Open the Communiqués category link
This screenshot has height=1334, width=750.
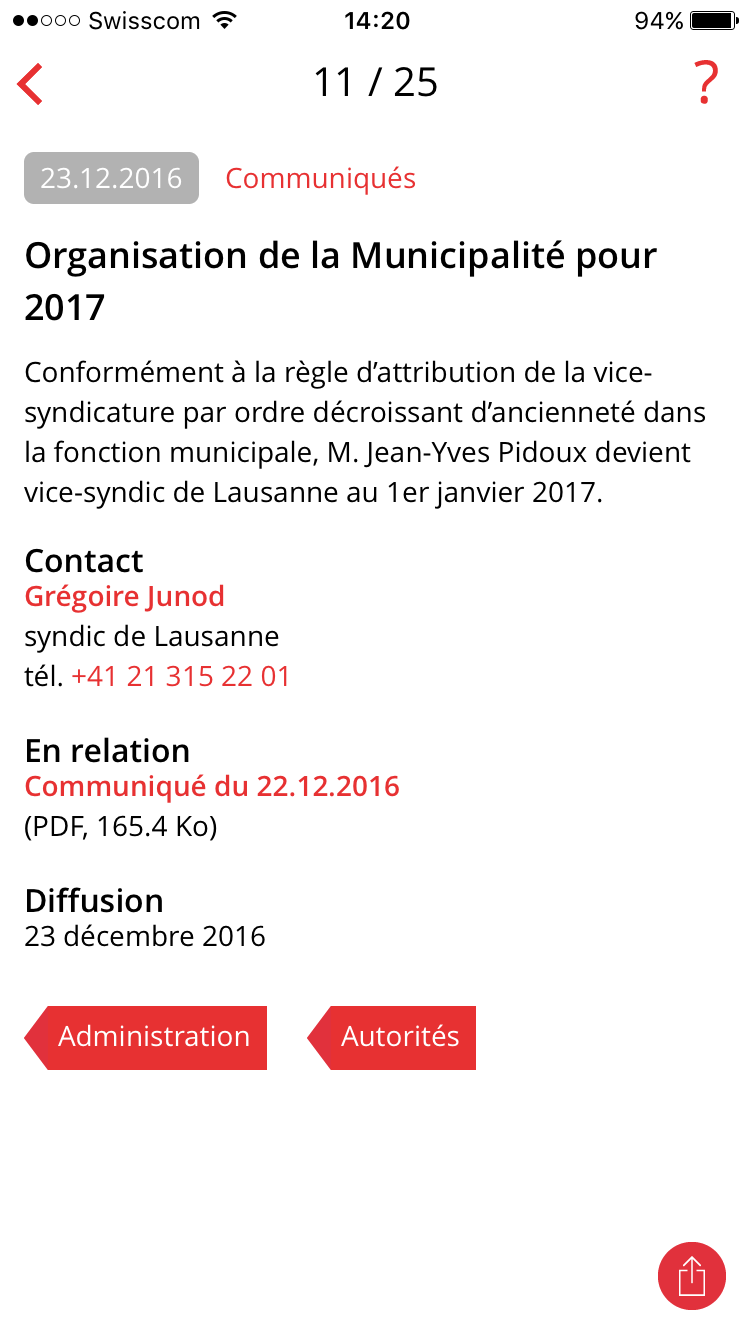[x=320, y=178]
